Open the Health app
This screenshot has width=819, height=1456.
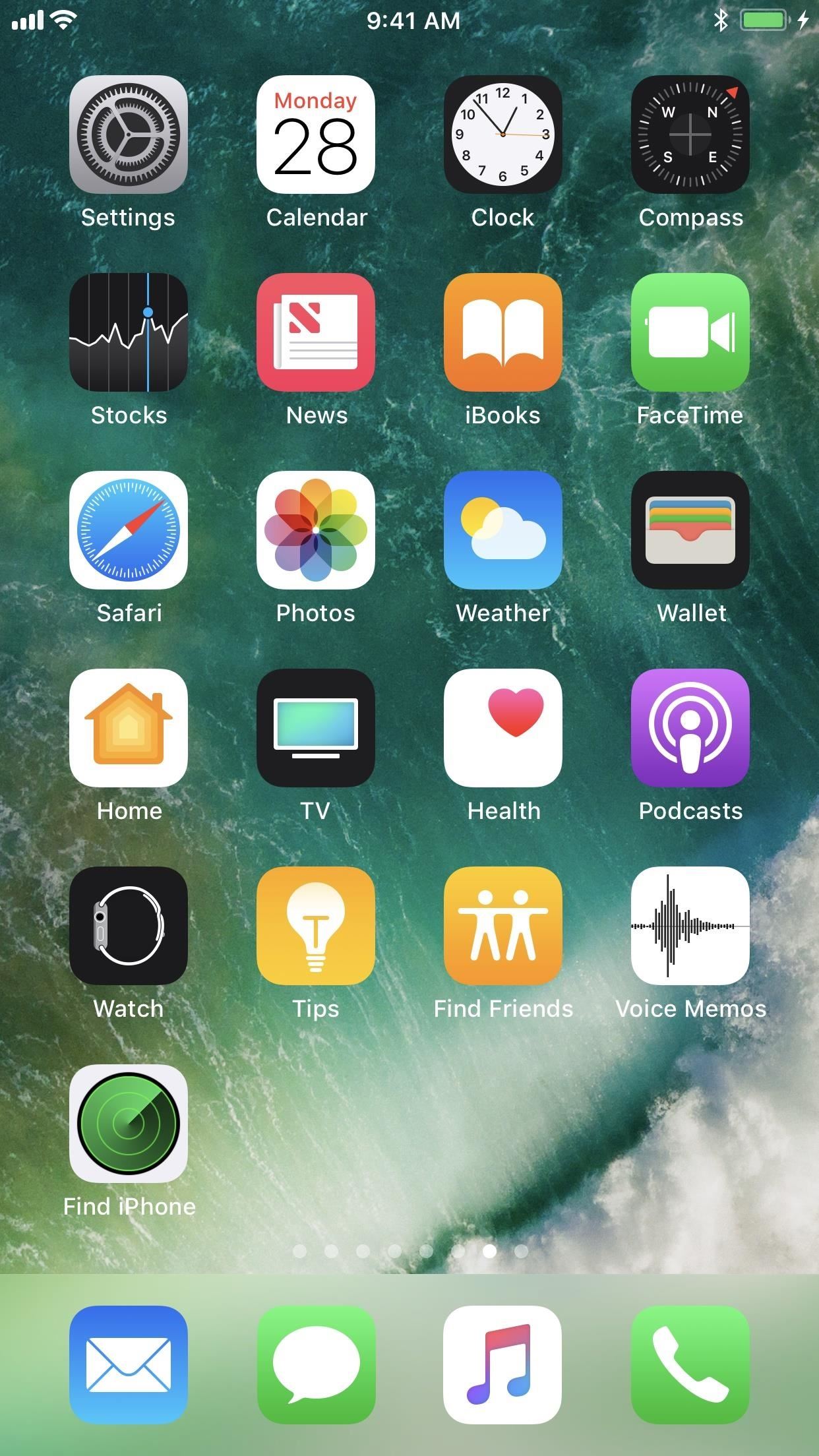click(x=503, y=729)
